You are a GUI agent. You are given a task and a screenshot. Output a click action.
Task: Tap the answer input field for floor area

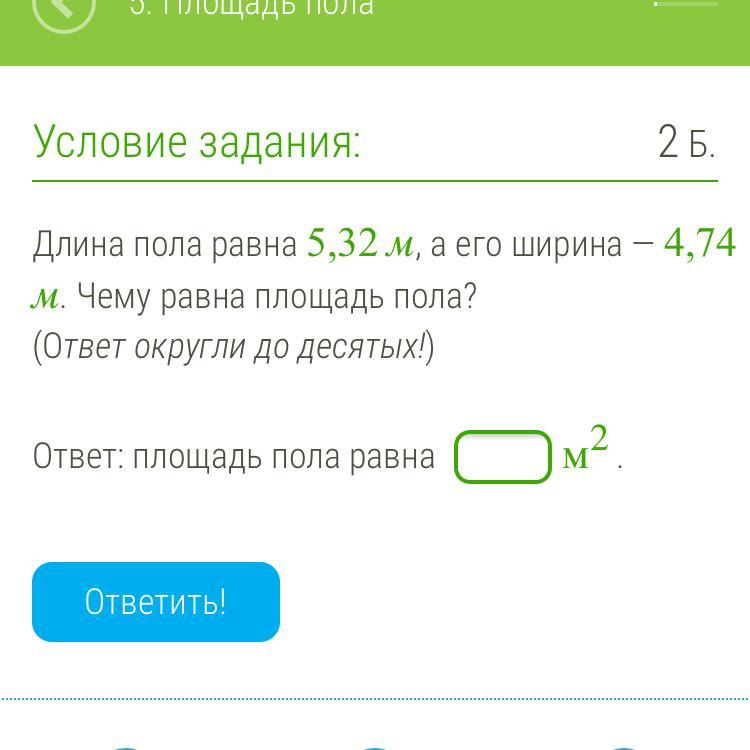503,457
